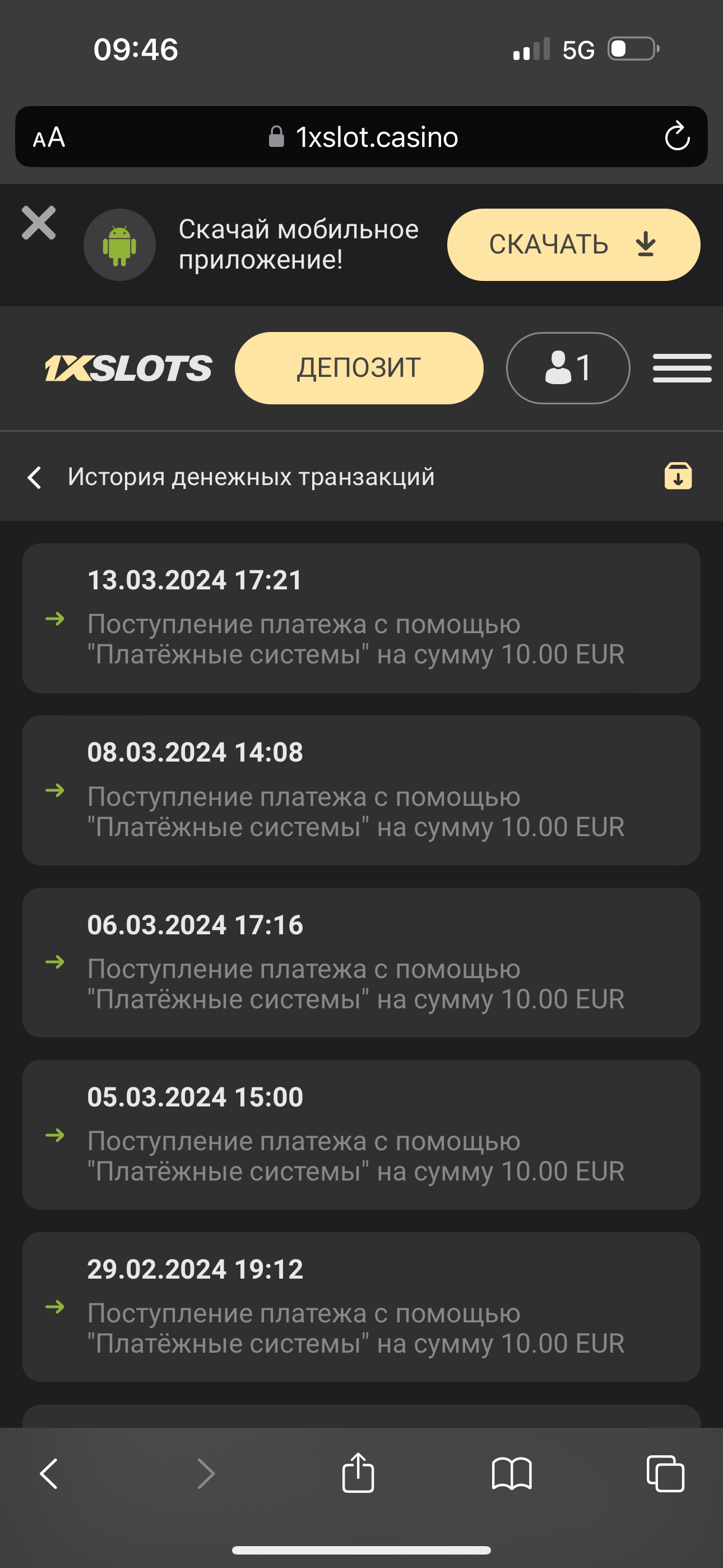This screenshot has height=1568, width=723.
Task: Show open browser tabs
Action: click(x=665, y=1474)
